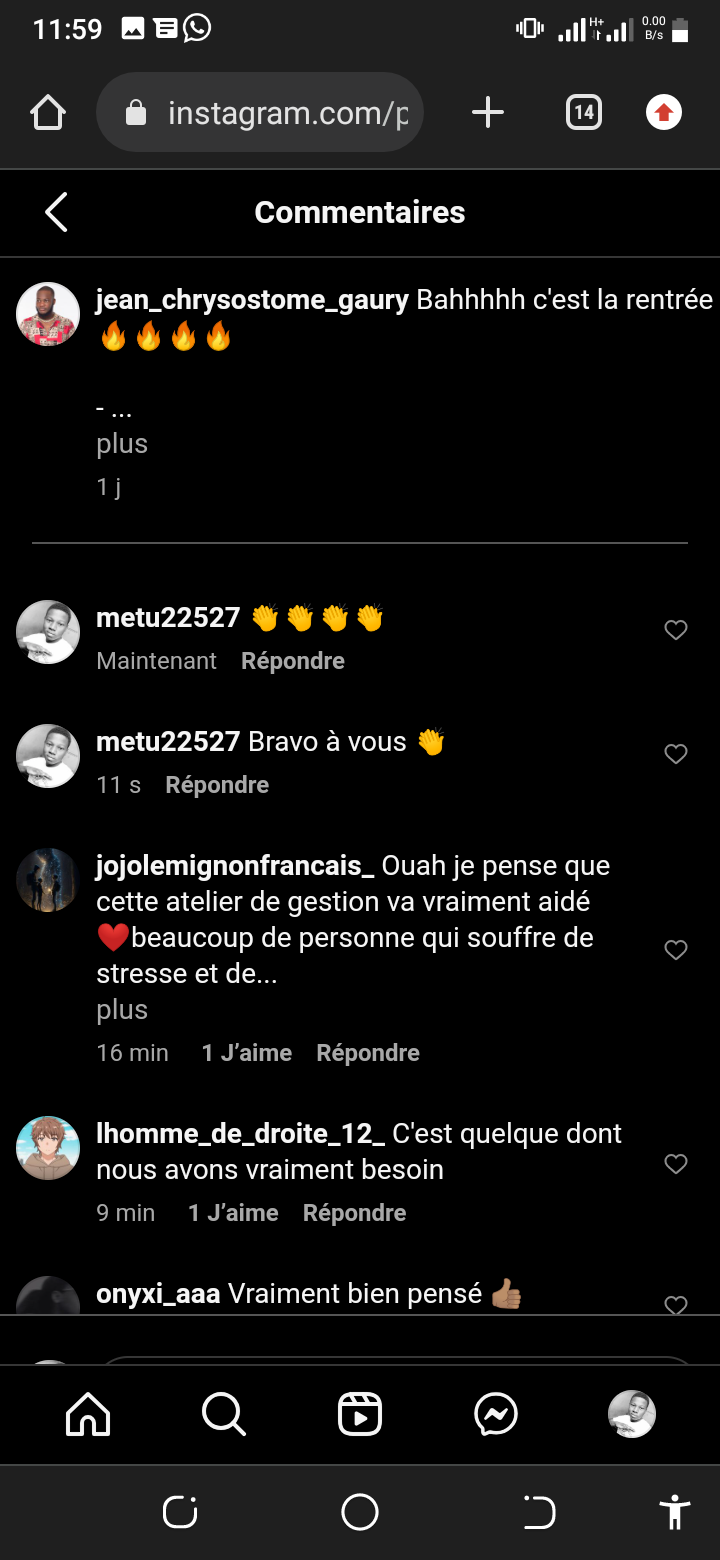Image resolution: width=720 pixels, height=1560 pixels.
Task: Open a new browser tab
Action: point(487,113)
